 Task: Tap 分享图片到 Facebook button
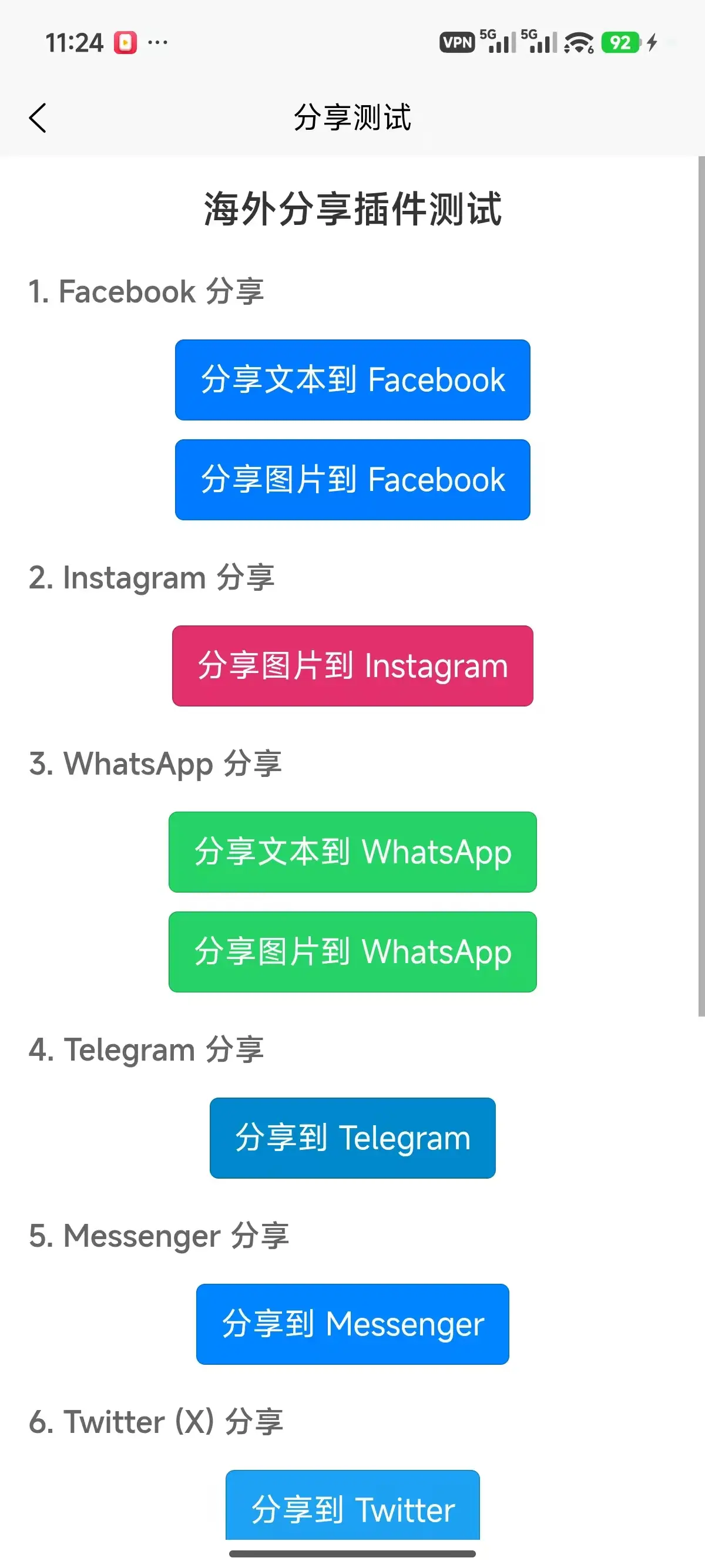click(352, 480)
